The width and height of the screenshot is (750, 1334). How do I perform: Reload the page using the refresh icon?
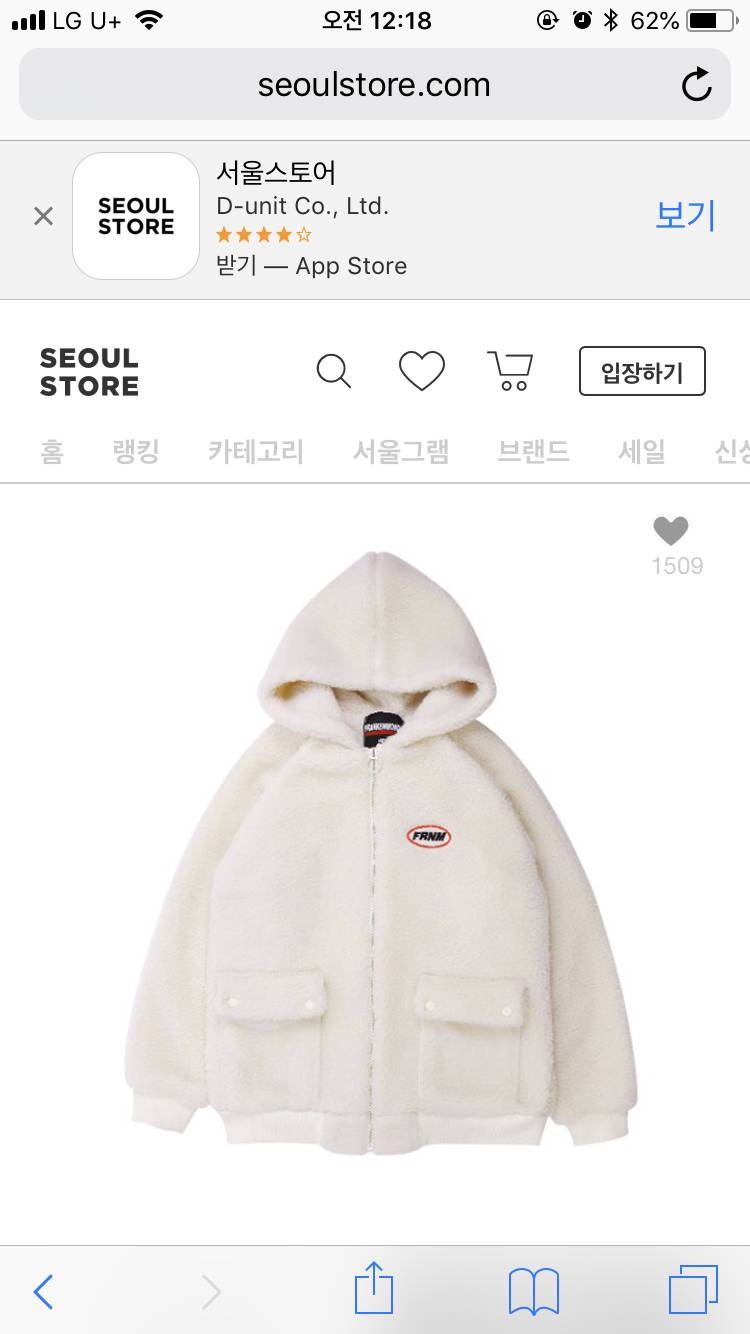(696, 84)
